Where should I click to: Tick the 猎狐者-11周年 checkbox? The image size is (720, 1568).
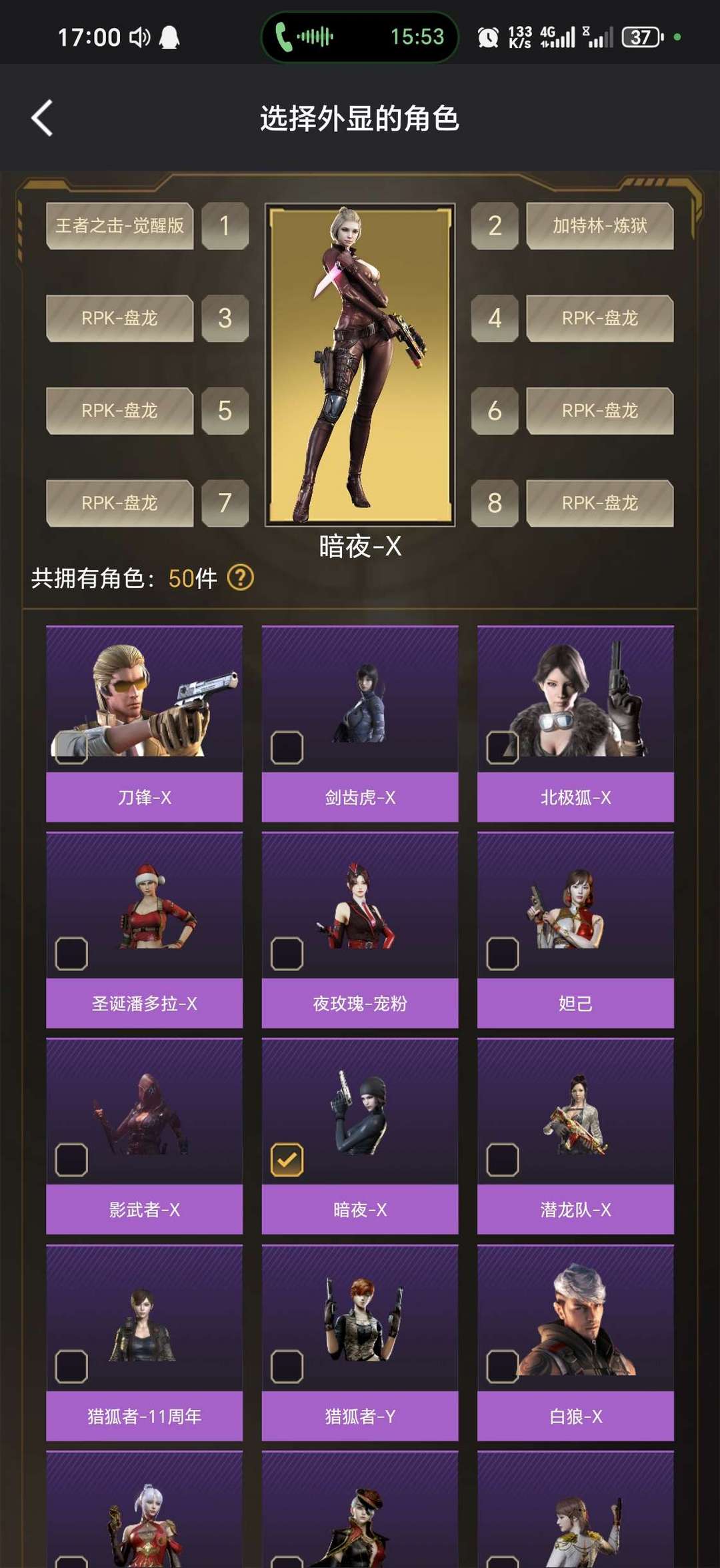(71, 1366)
